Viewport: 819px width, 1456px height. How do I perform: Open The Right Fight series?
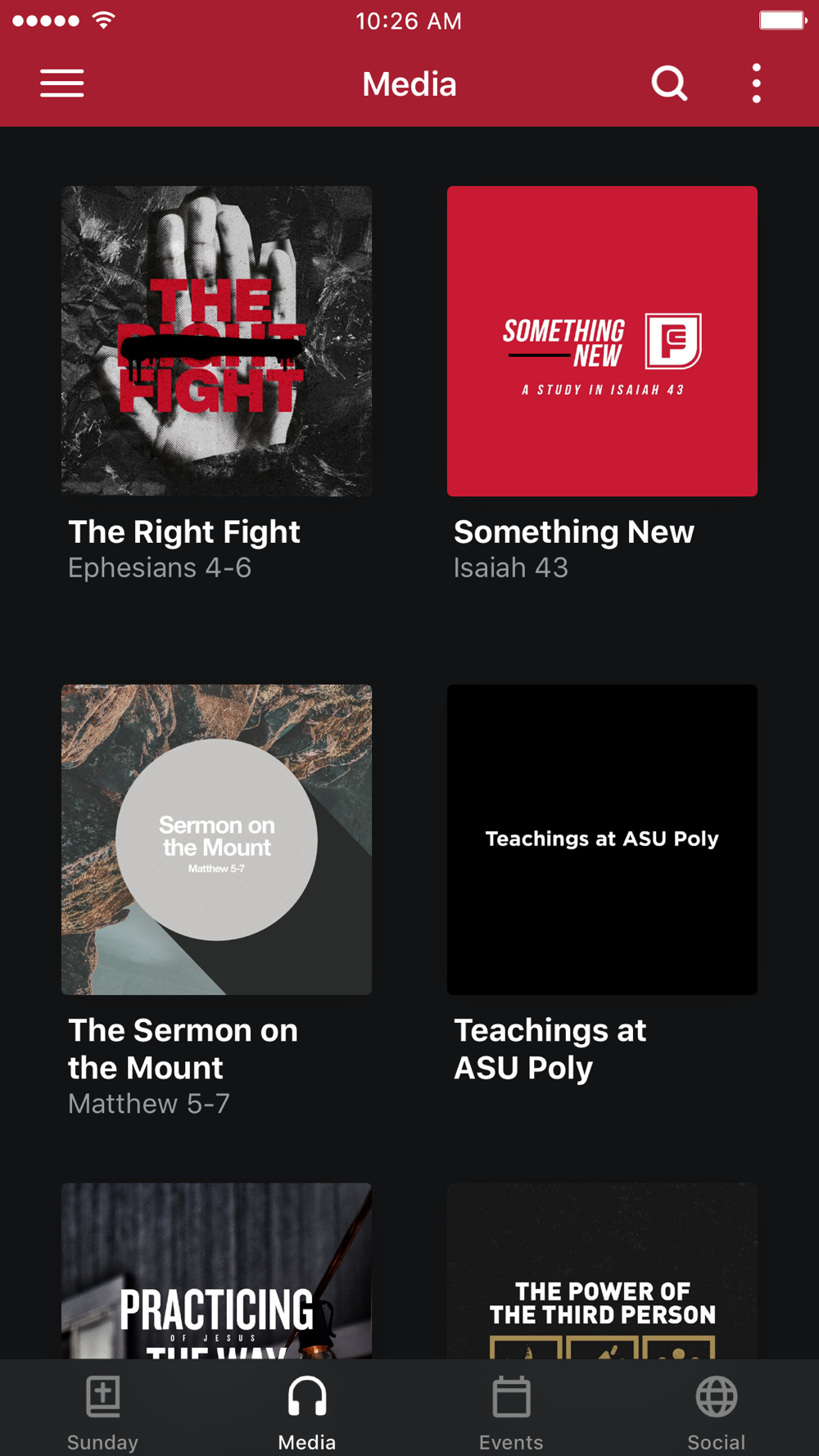click(x=216, y=341)
